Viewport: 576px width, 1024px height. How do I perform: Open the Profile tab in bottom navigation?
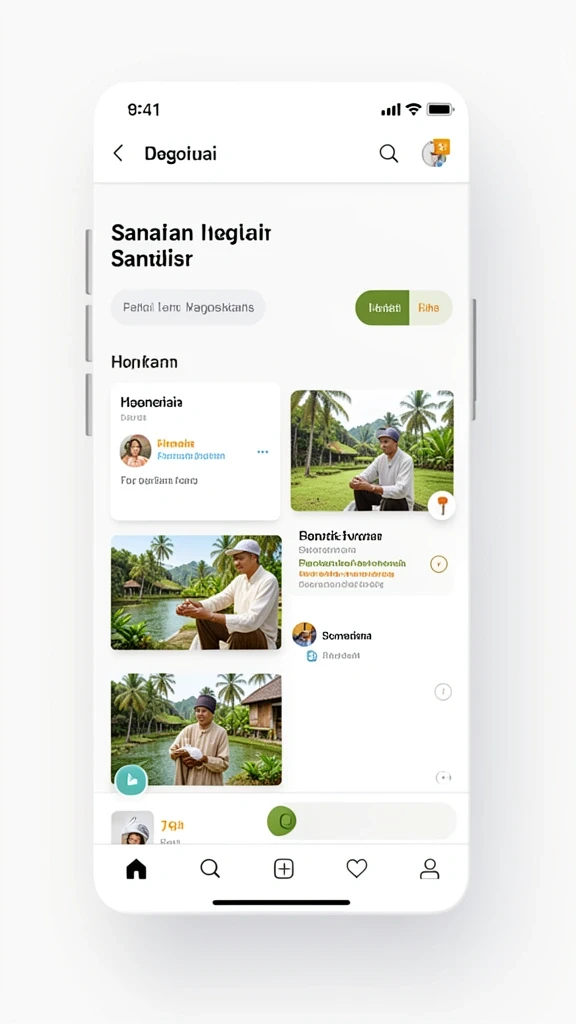point(430,869)
